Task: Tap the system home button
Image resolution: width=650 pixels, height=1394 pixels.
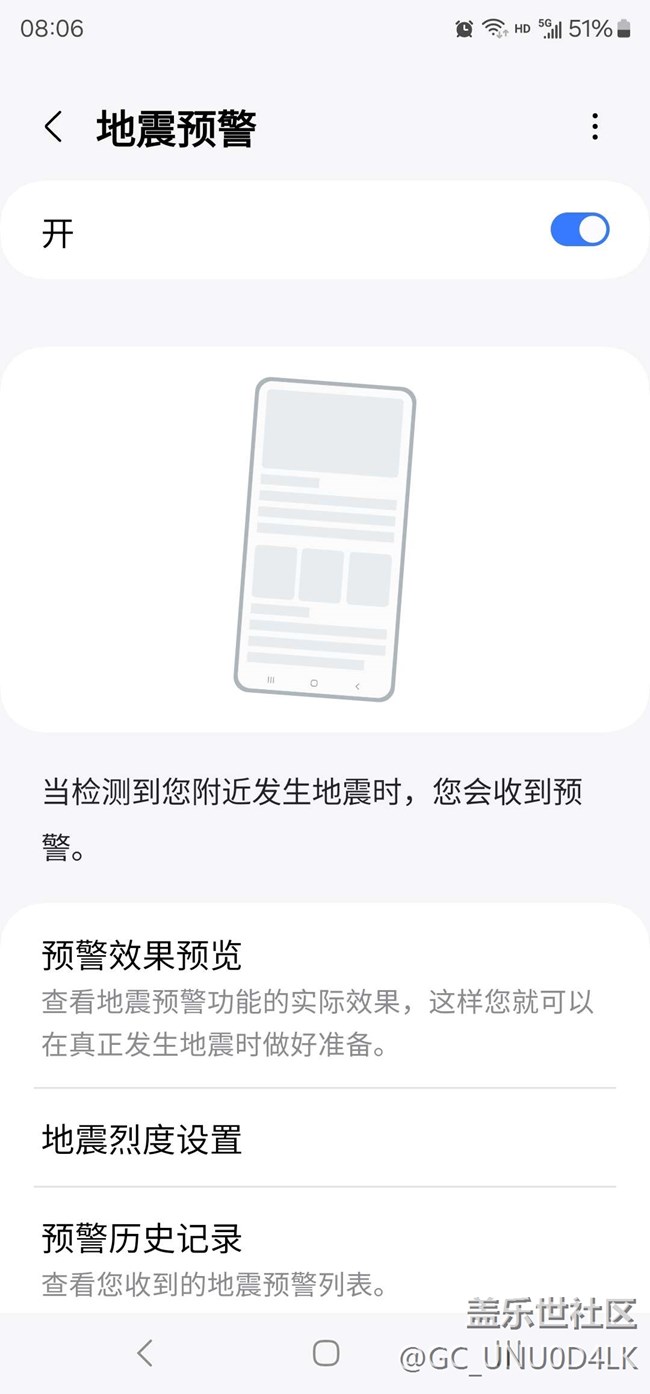Action: pos(326,1353)
